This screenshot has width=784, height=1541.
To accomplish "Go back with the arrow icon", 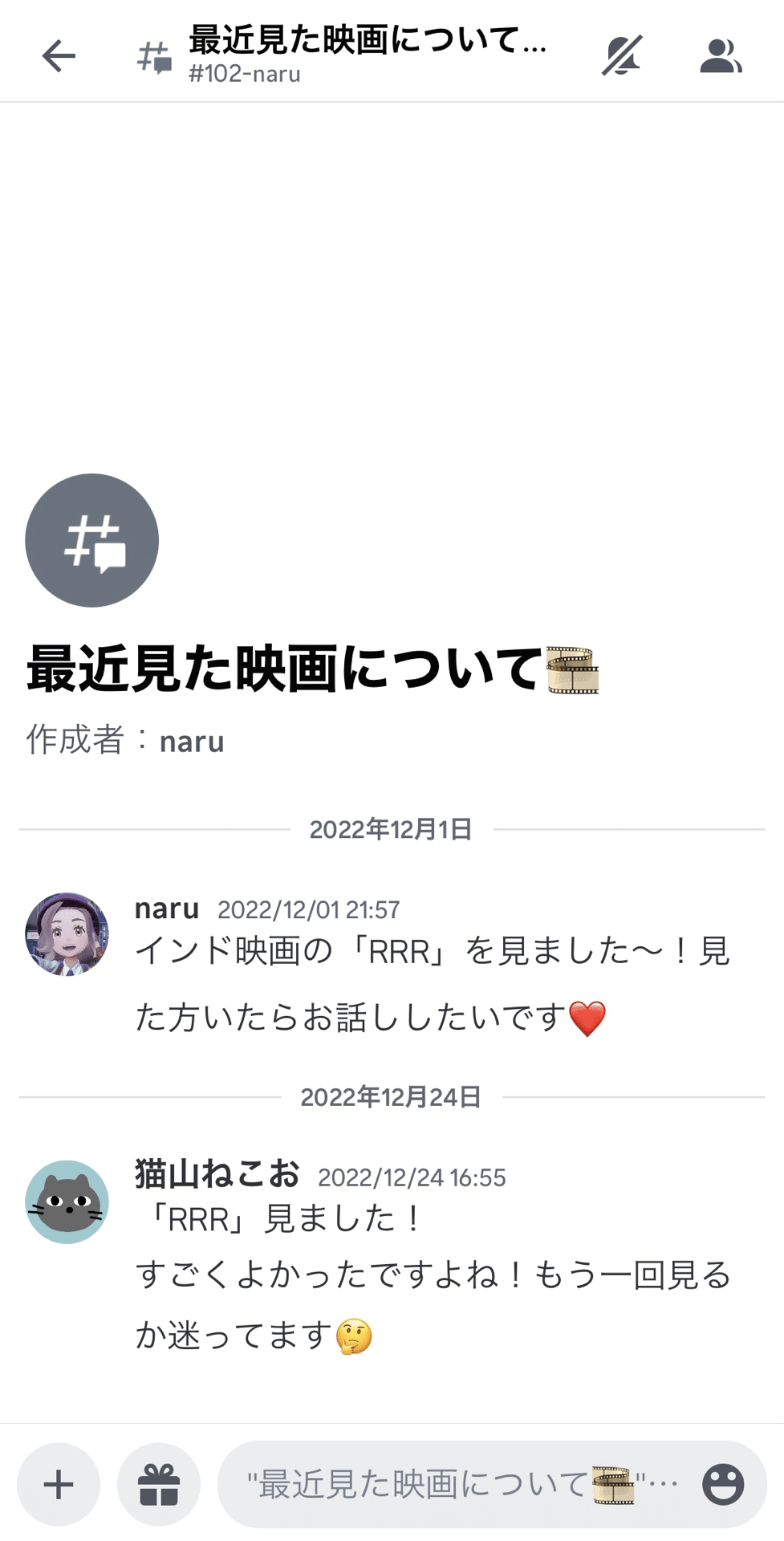I will (x=59, y=56).
